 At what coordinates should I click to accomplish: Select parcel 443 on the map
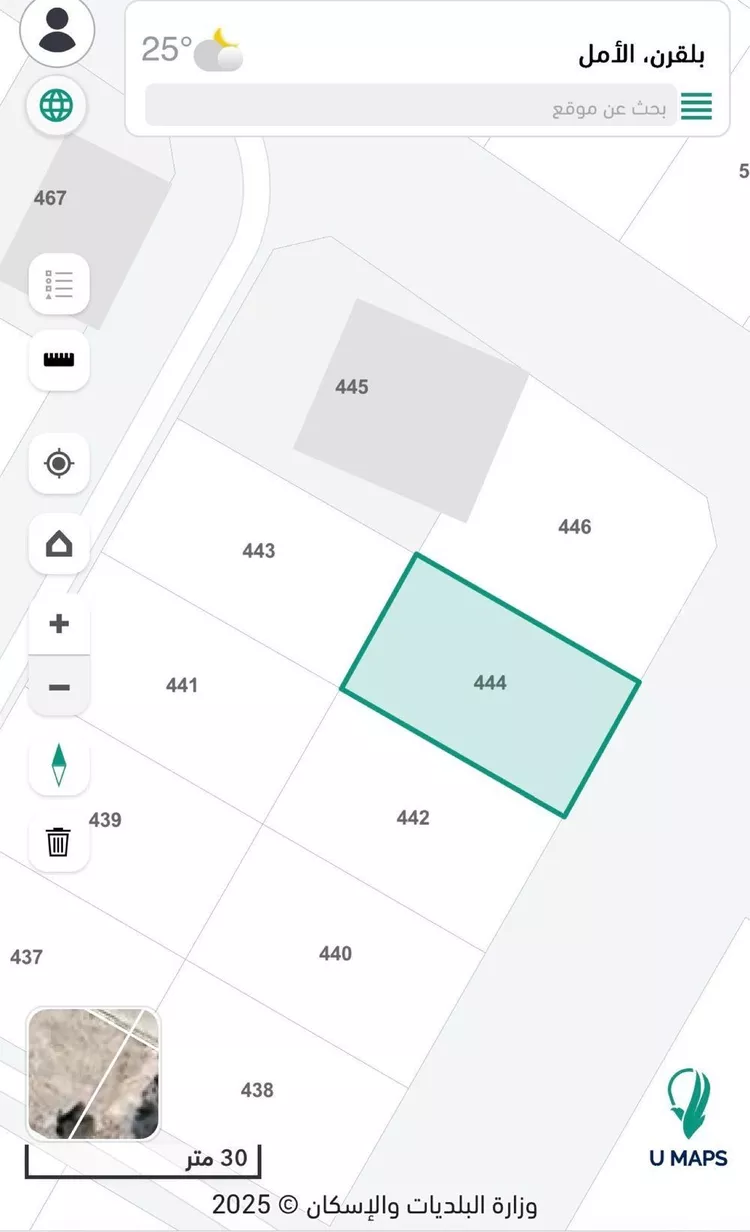coord(258,551)
